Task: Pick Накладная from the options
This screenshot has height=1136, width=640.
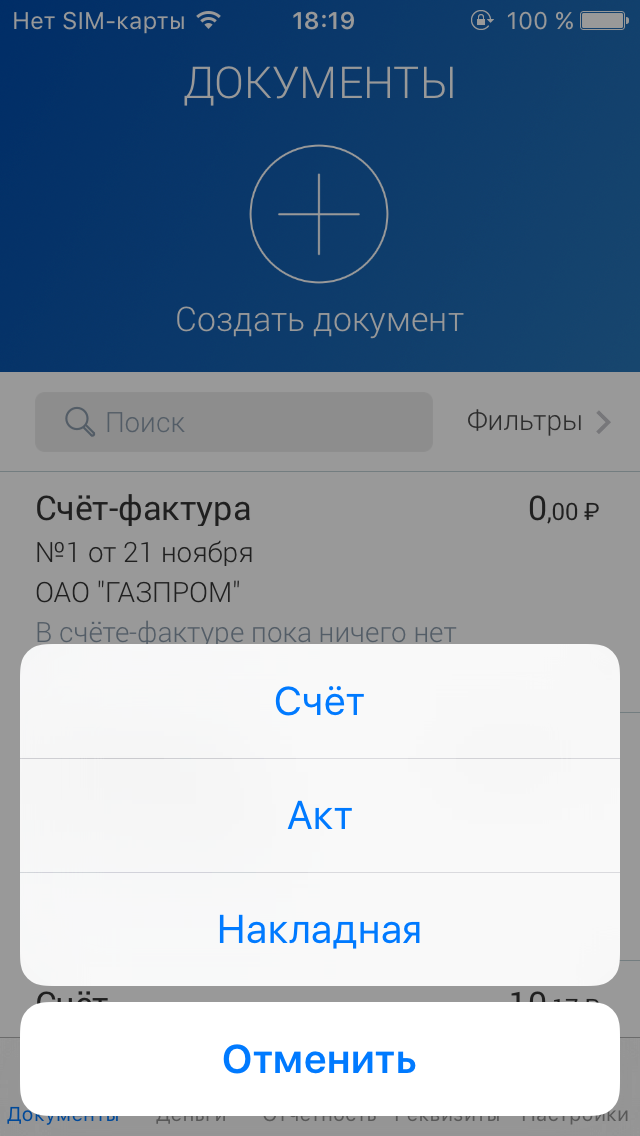Action: (319, 930)
